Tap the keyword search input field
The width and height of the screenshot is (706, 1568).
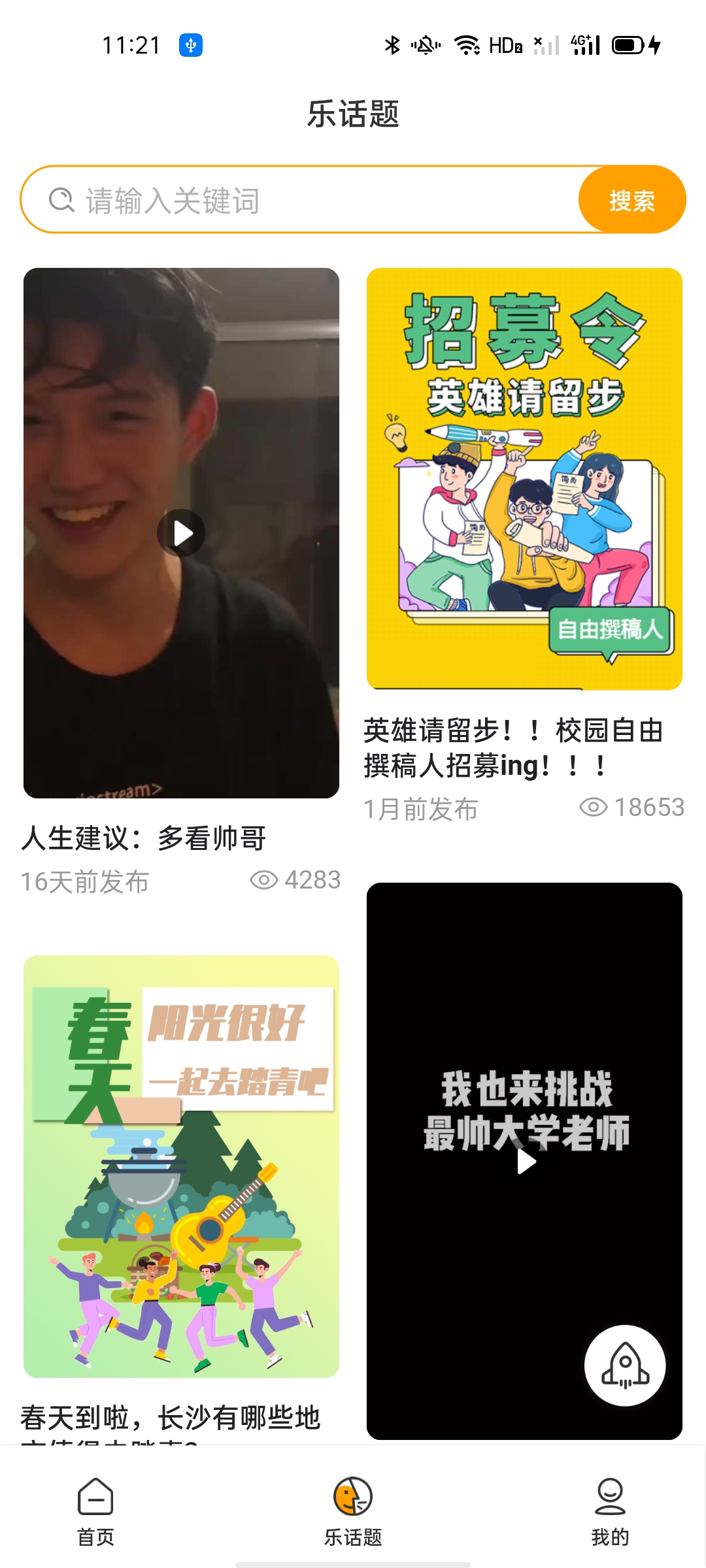pos(261,199)
